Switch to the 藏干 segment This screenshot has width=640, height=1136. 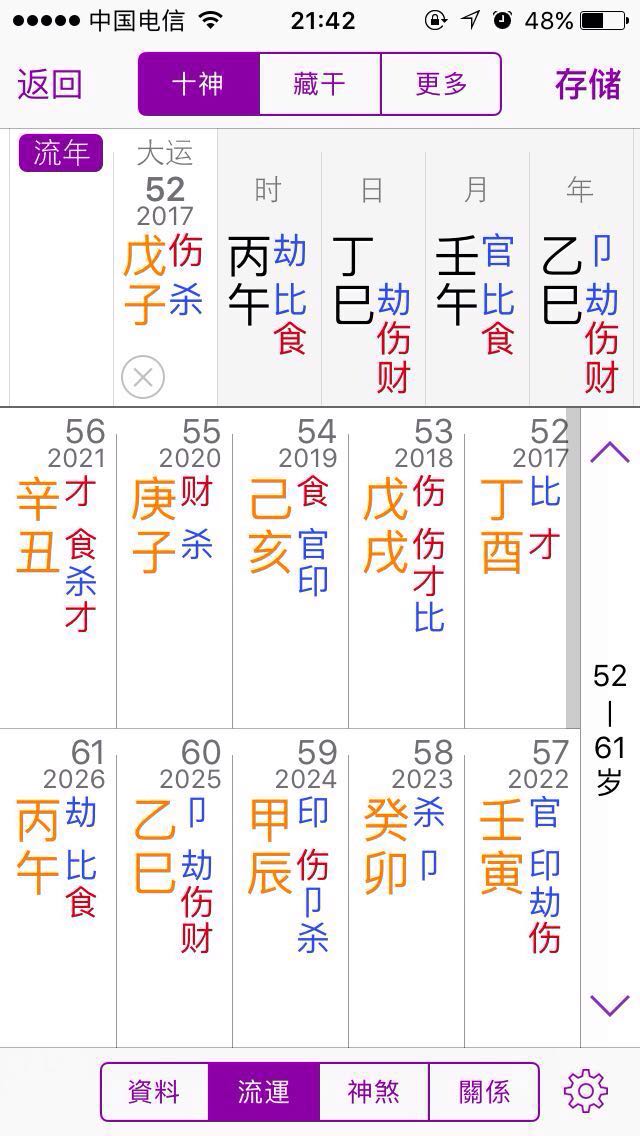320,84
